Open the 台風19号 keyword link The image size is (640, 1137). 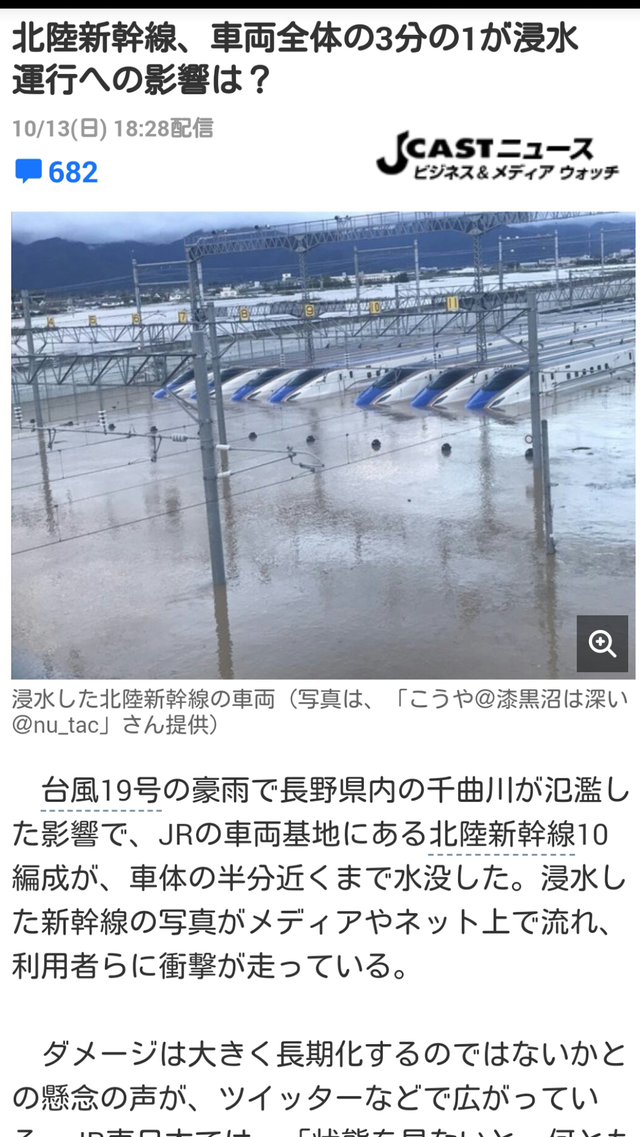pyautogui.click(x=101, y=791)
